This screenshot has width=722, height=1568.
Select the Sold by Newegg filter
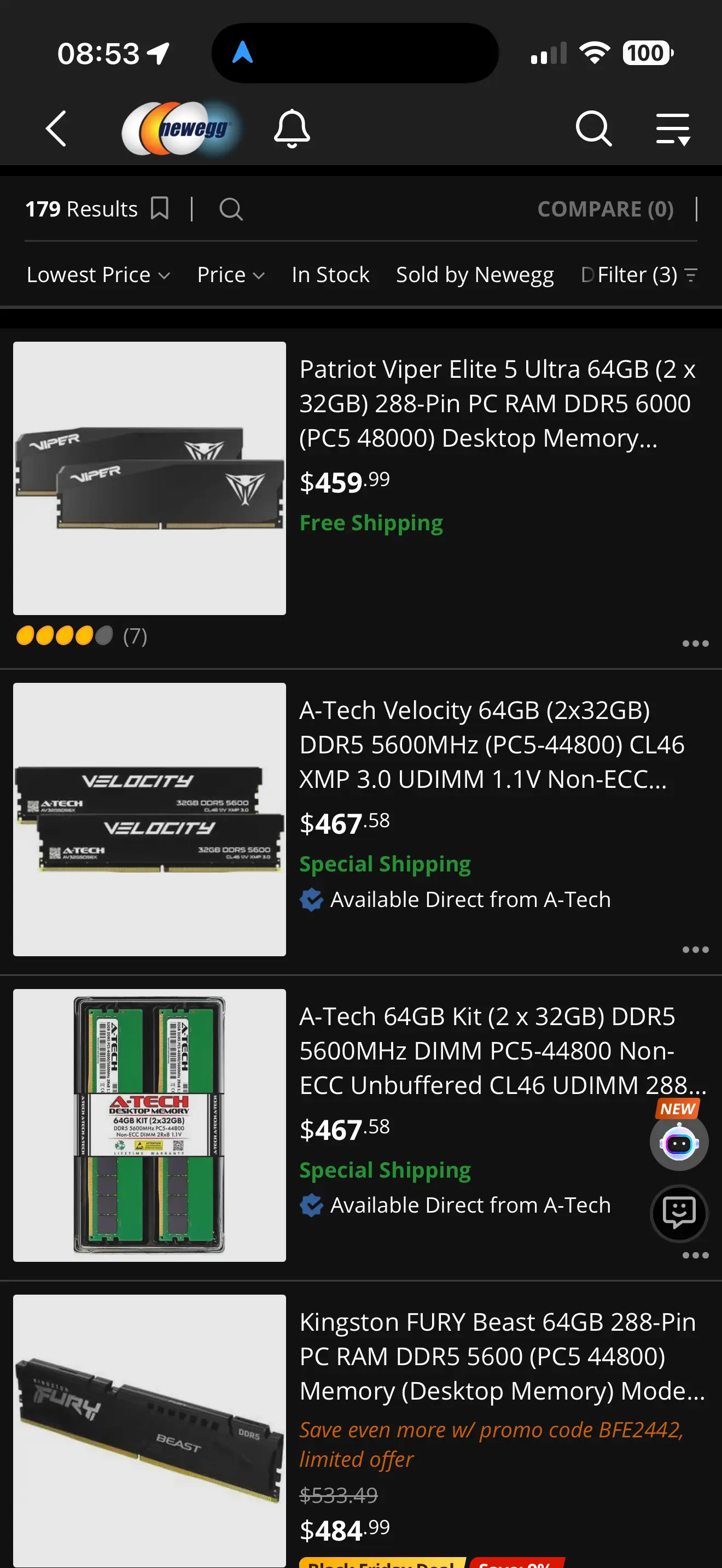coord(475,274)
